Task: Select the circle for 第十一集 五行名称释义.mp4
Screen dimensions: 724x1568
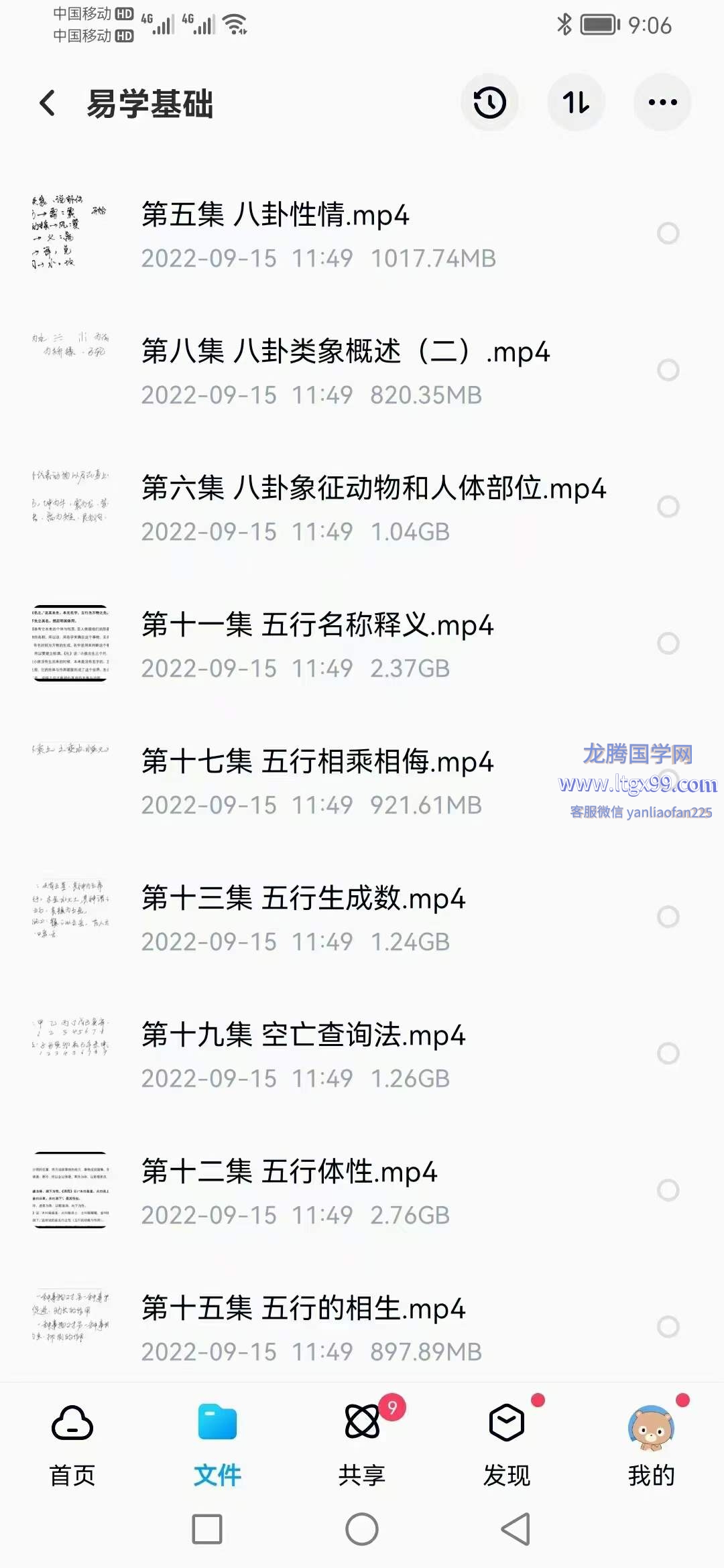Action: coord(668,643)
